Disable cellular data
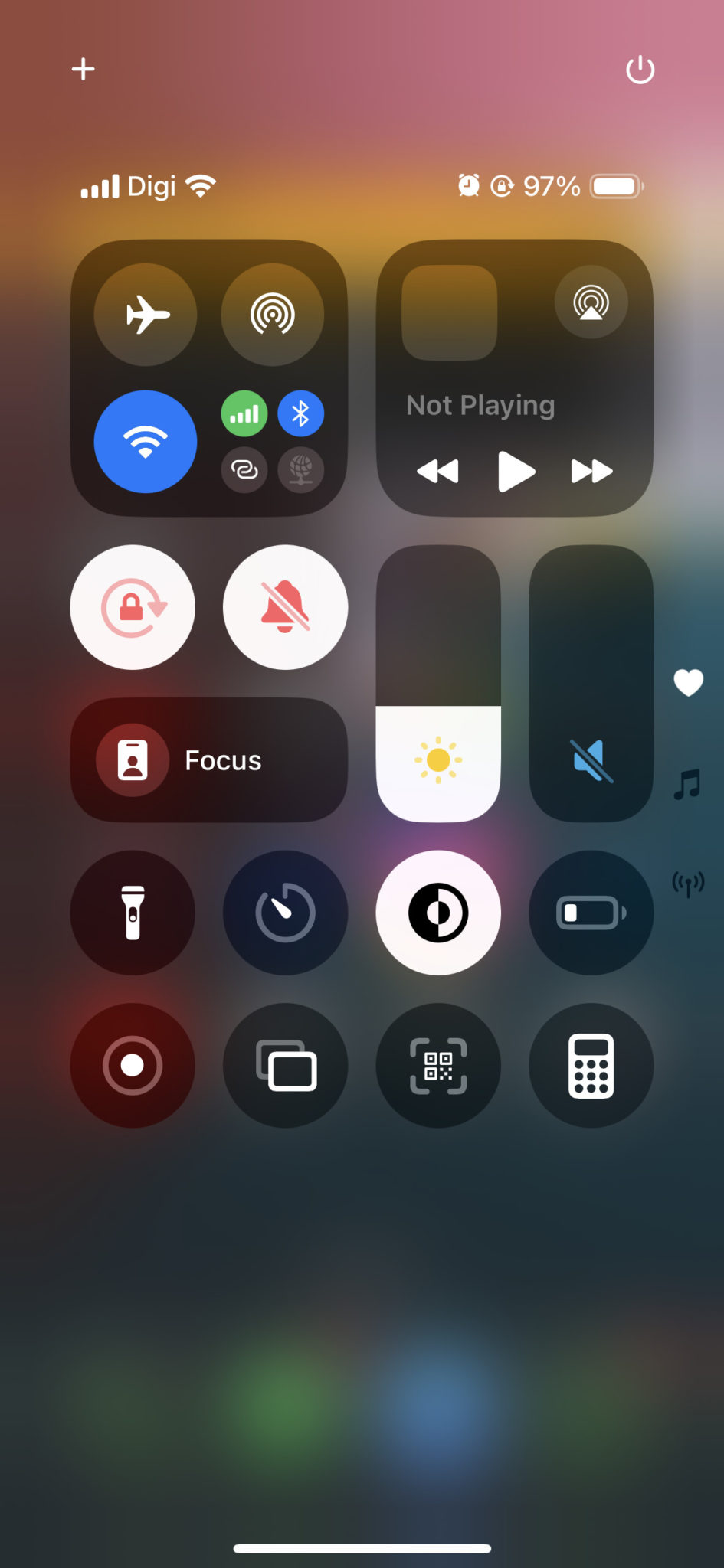The width and height of the screenshot is (724, 1568). [244, 414]
